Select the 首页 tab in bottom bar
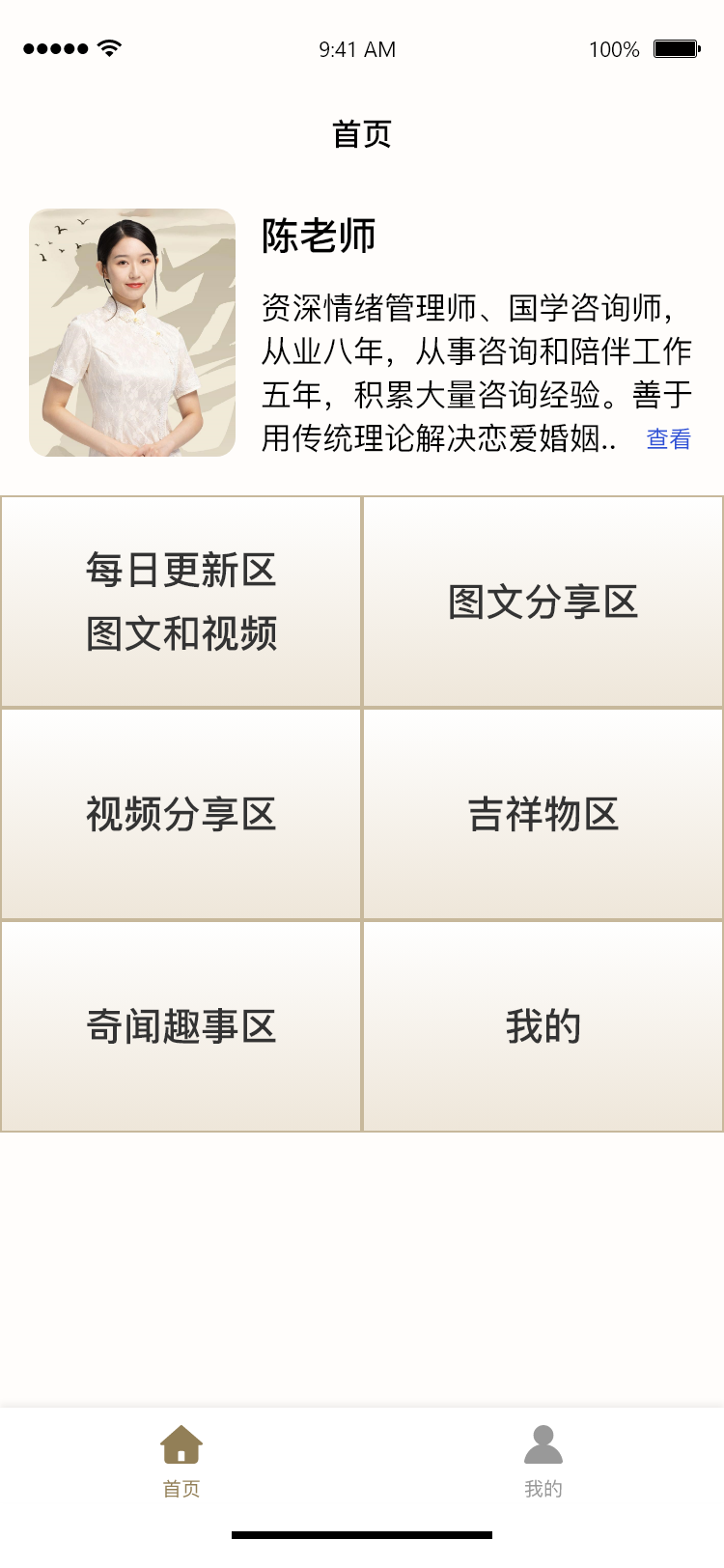Image resolution: width=724 pixels, height=1568 pixels. pos(181,1461)
